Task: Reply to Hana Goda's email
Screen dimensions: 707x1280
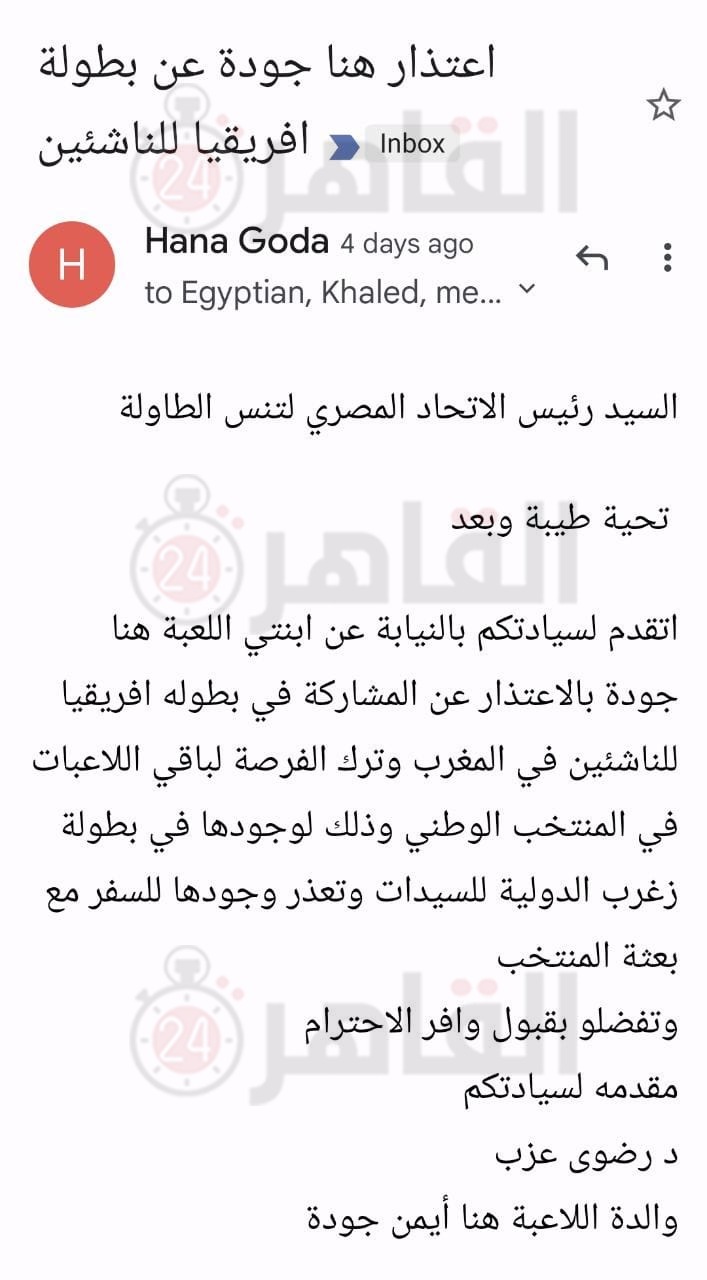Action: point(592,259)
